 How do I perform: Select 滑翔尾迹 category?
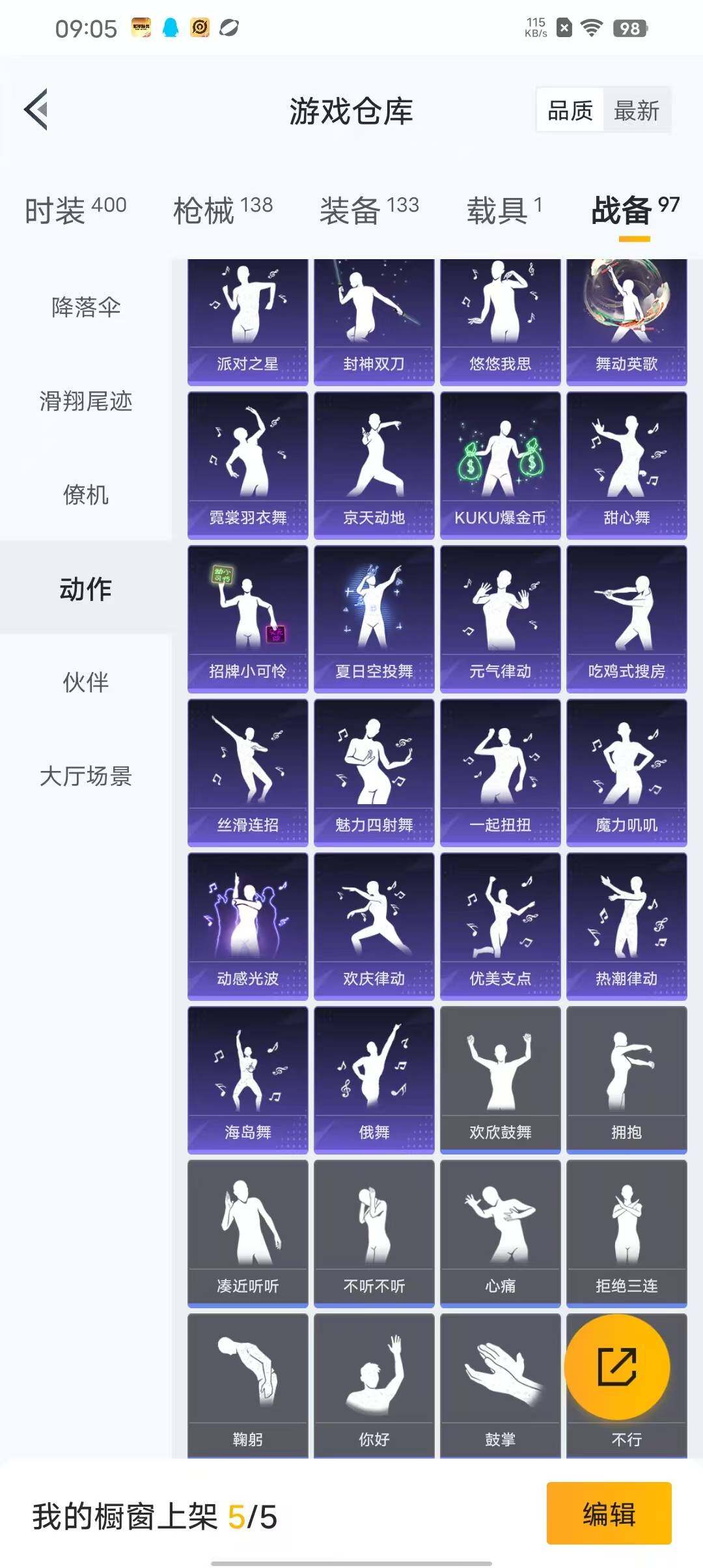(86, 401)
